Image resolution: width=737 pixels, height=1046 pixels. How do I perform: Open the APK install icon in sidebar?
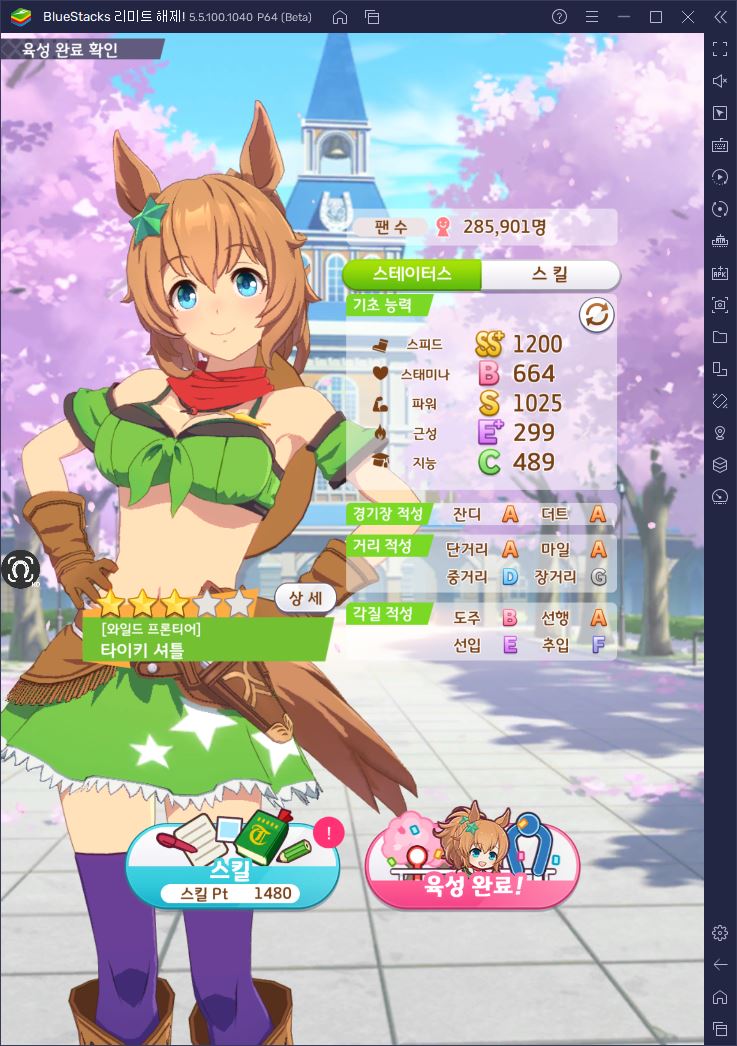click(720, 273)
